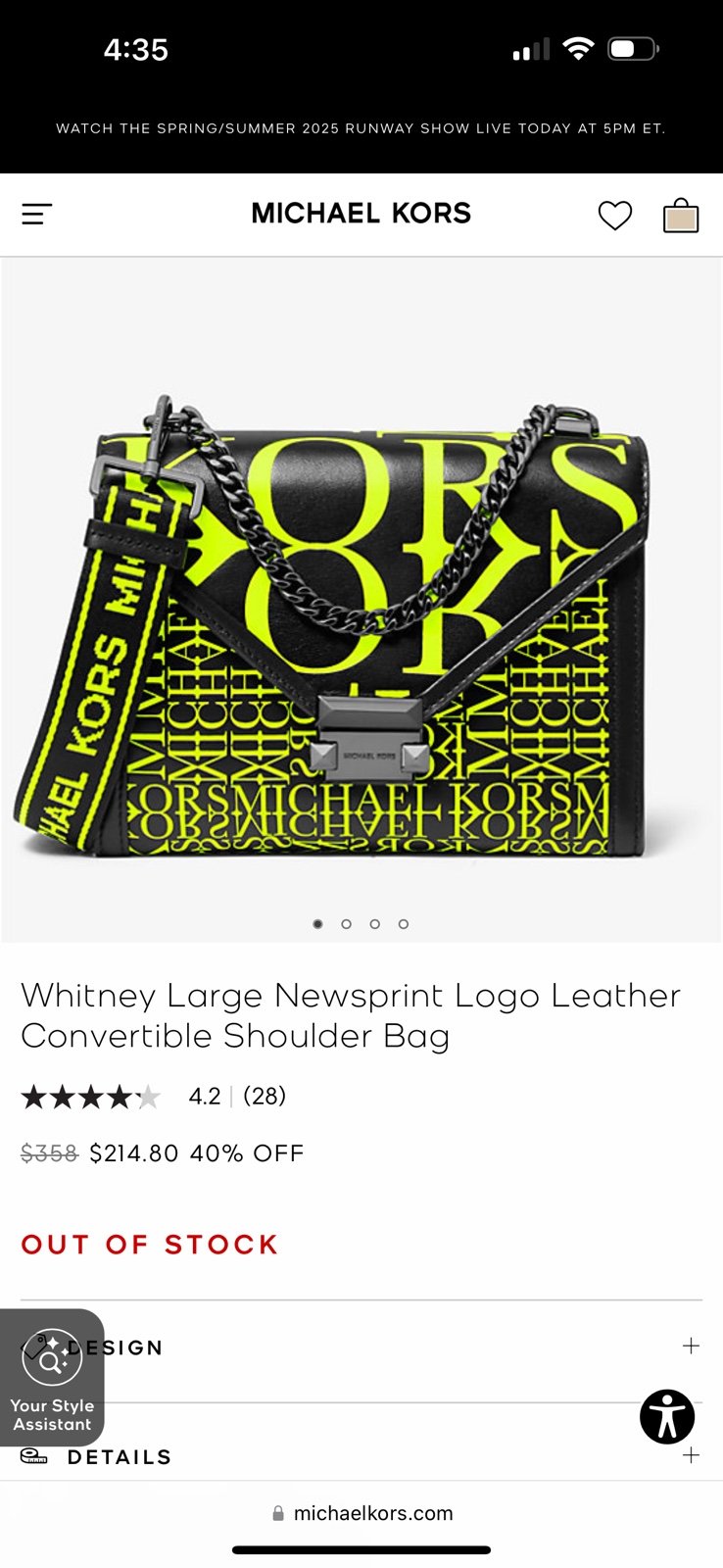View the 28 customer reviews

(265, 1096)
